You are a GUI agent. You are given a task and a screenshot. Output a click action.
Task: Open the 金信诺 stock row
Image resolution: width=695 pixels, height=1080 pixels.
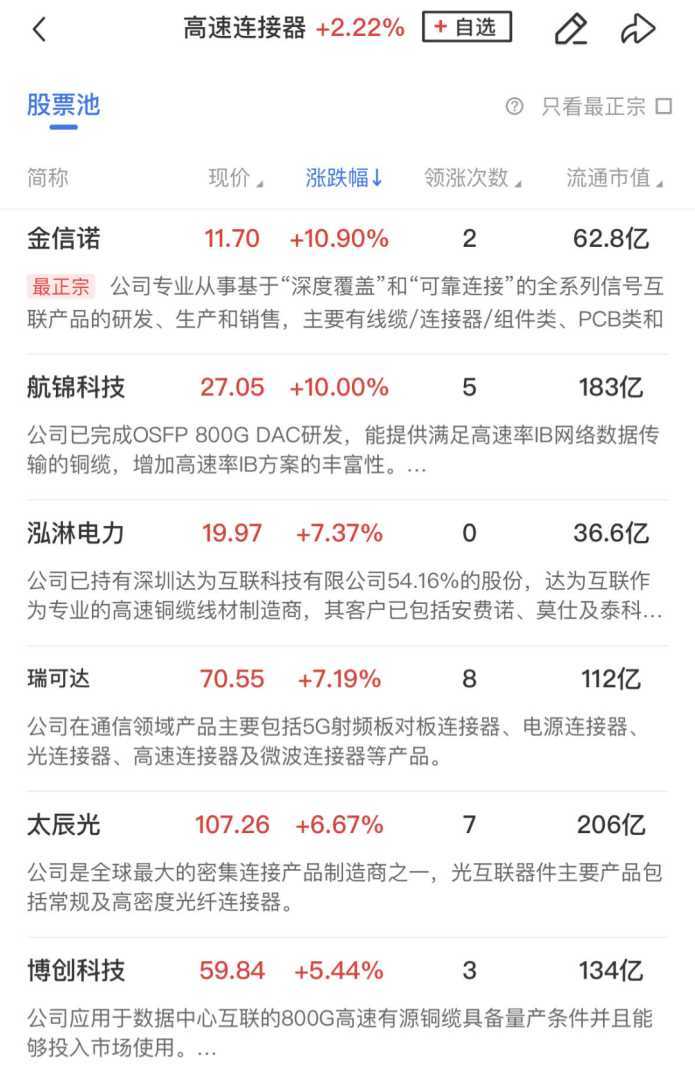coord(63,239)
